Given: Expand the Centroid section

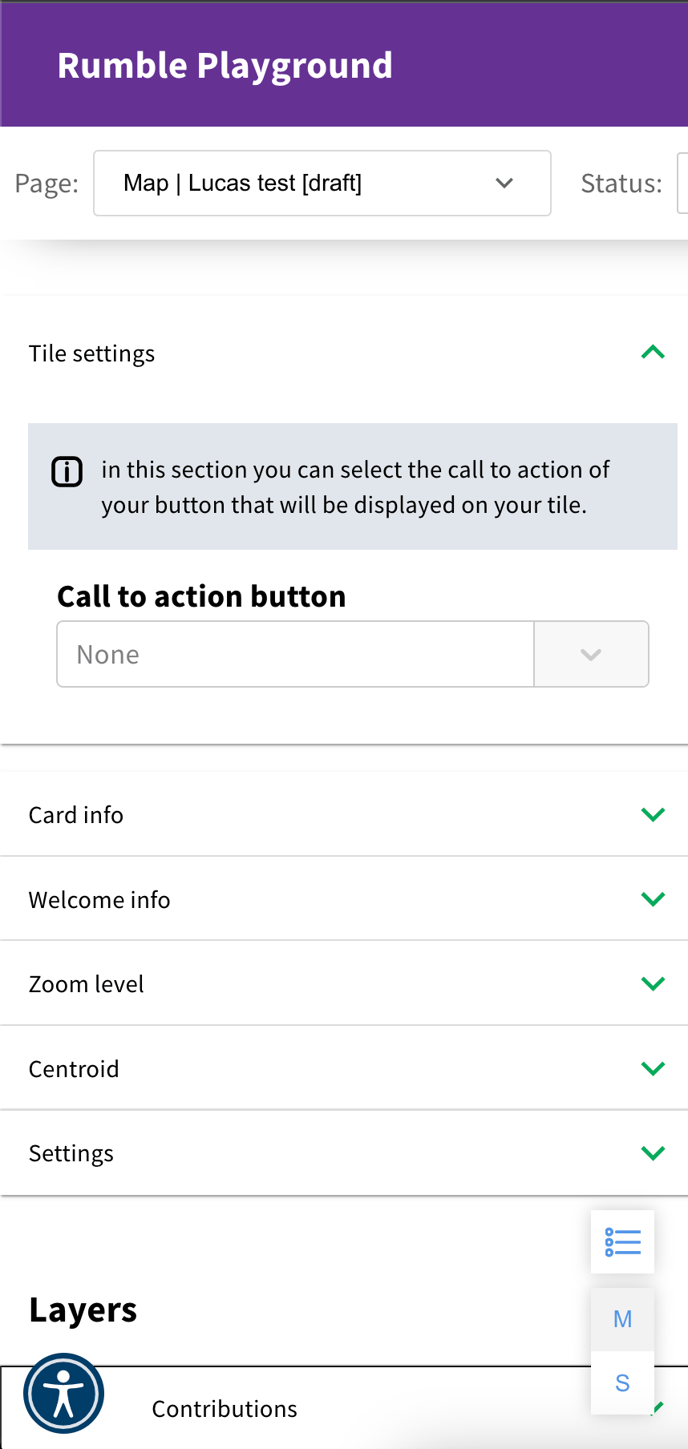Looking at the screenshot, I should (x=652, y=1068).
